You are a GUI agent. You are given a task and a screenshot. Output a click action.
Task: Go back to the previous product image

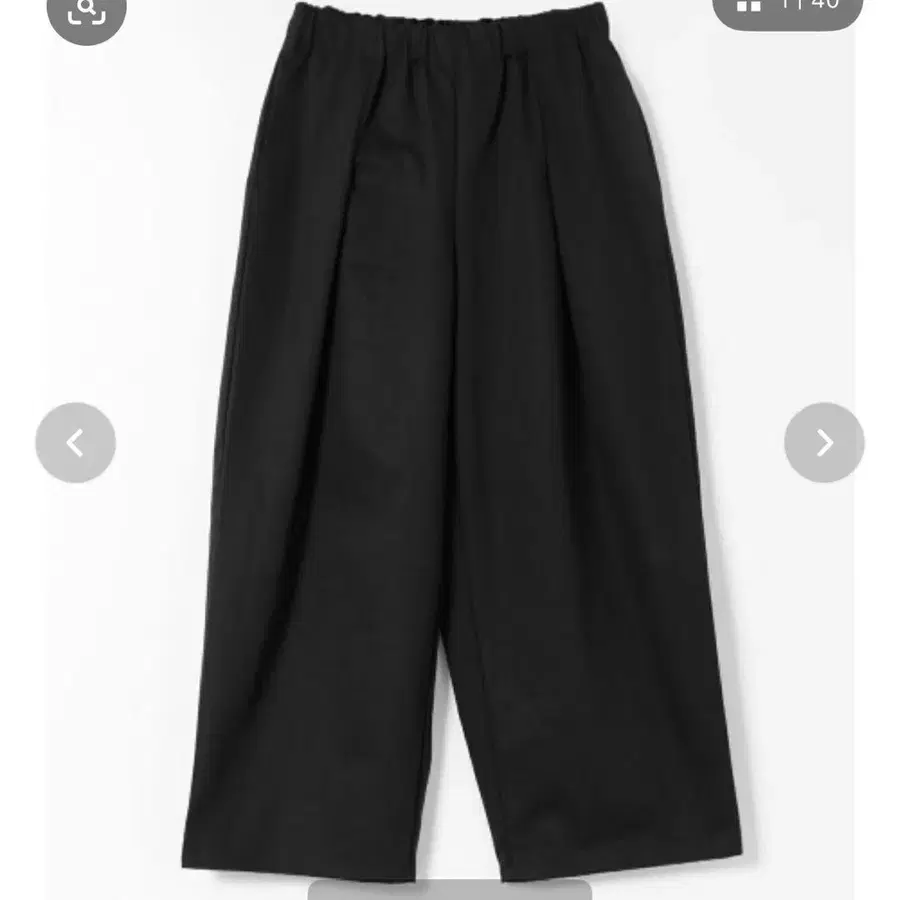pos(75,443)
